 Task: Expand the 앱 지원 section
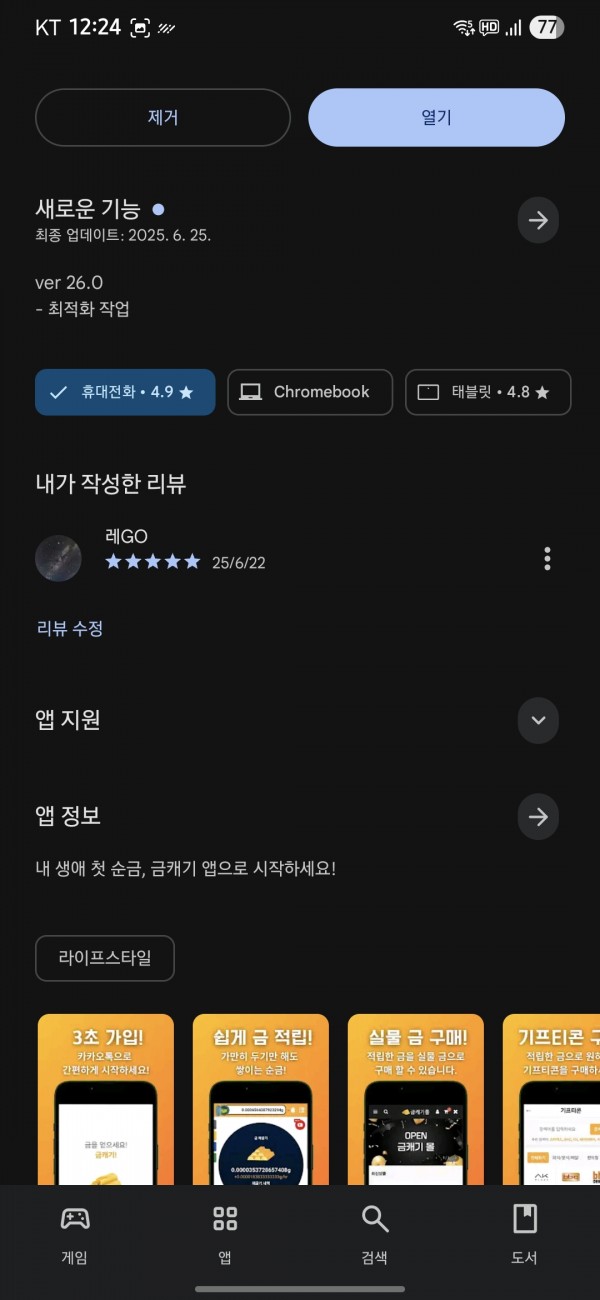coord(538,720)
